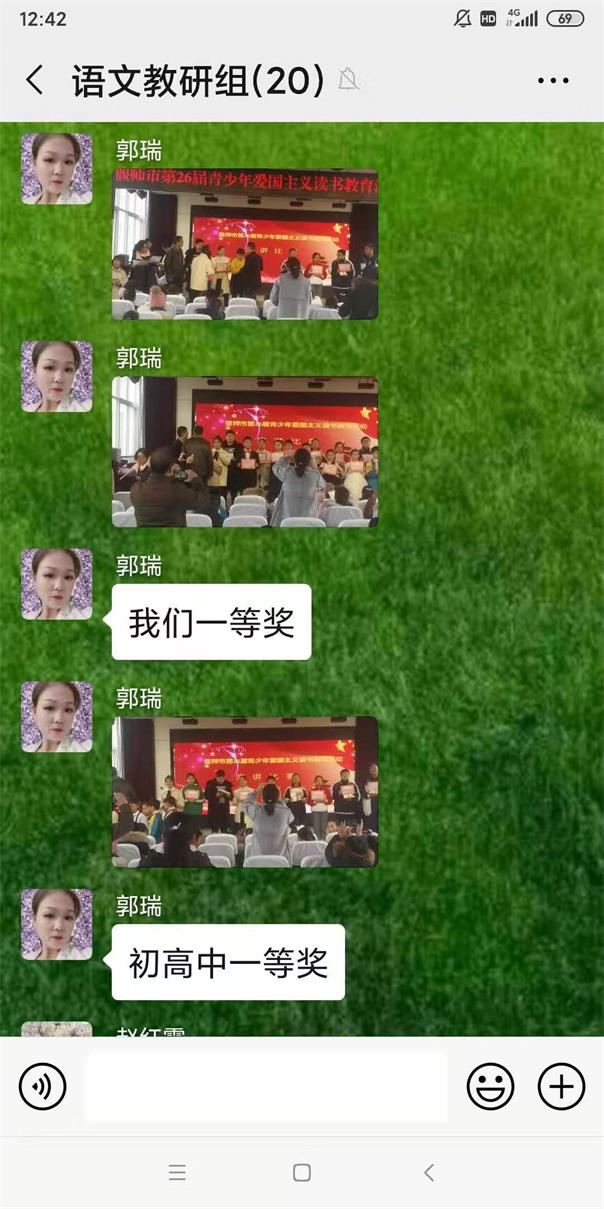Open the group chat options menu

coord(553,81)
